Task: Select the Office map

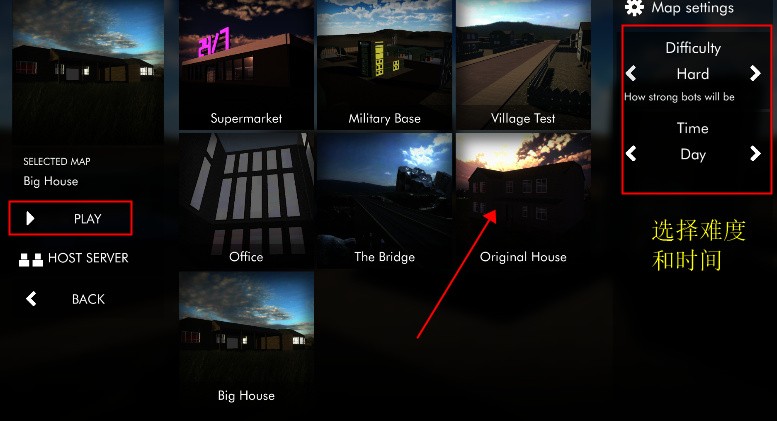Action: click(246, 200)
